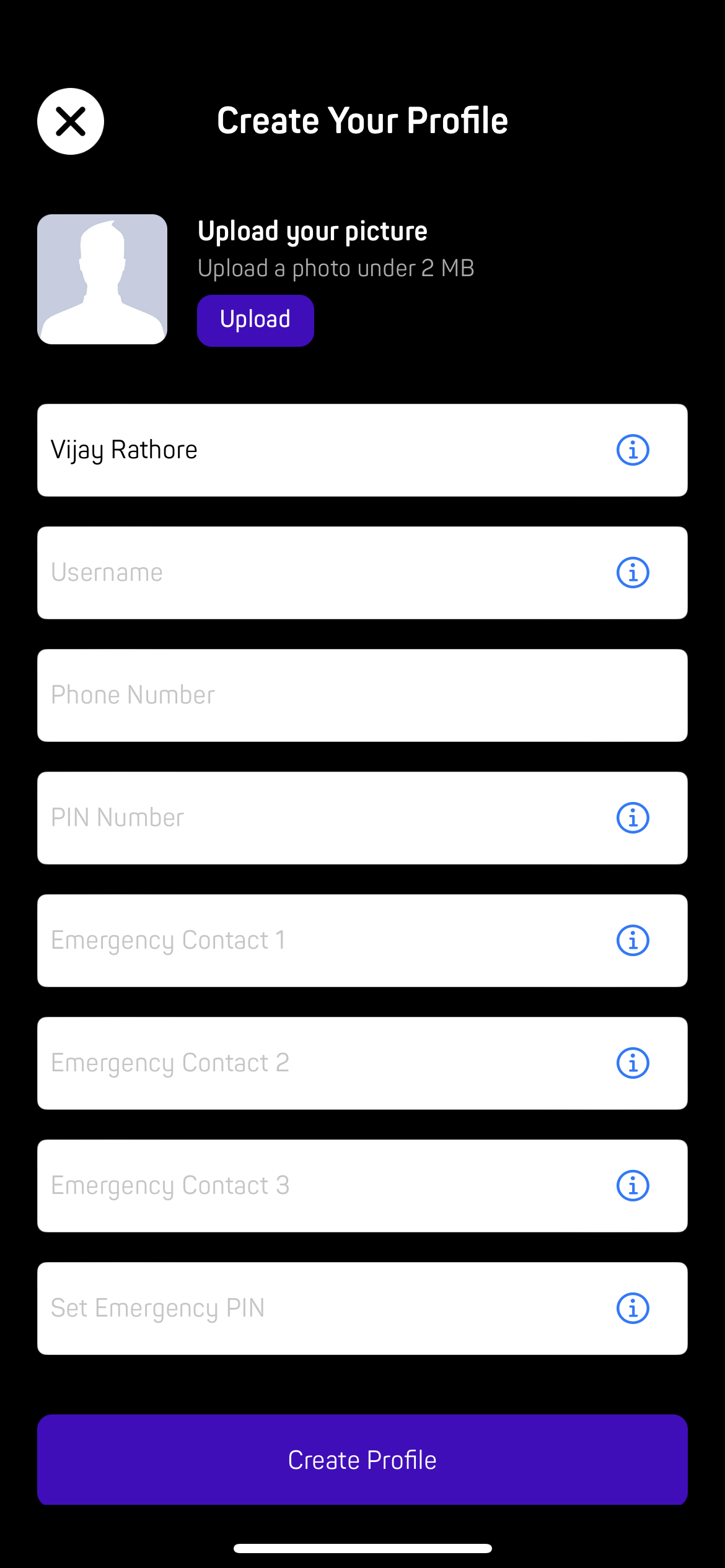
Task: Open the info icon next to Username
Action: (633, 573)
